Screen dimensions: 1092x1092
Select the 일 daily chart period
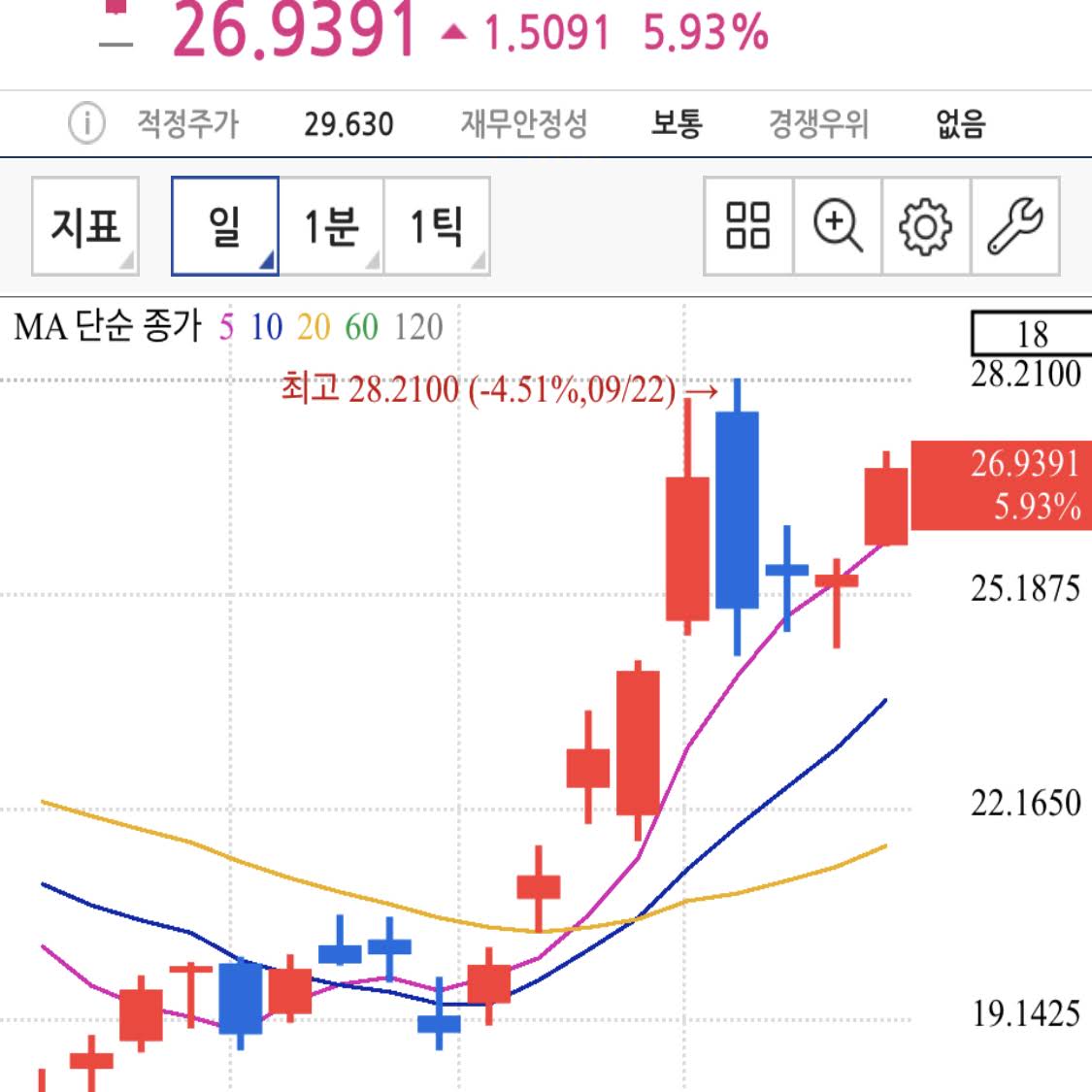pos(225,226)
